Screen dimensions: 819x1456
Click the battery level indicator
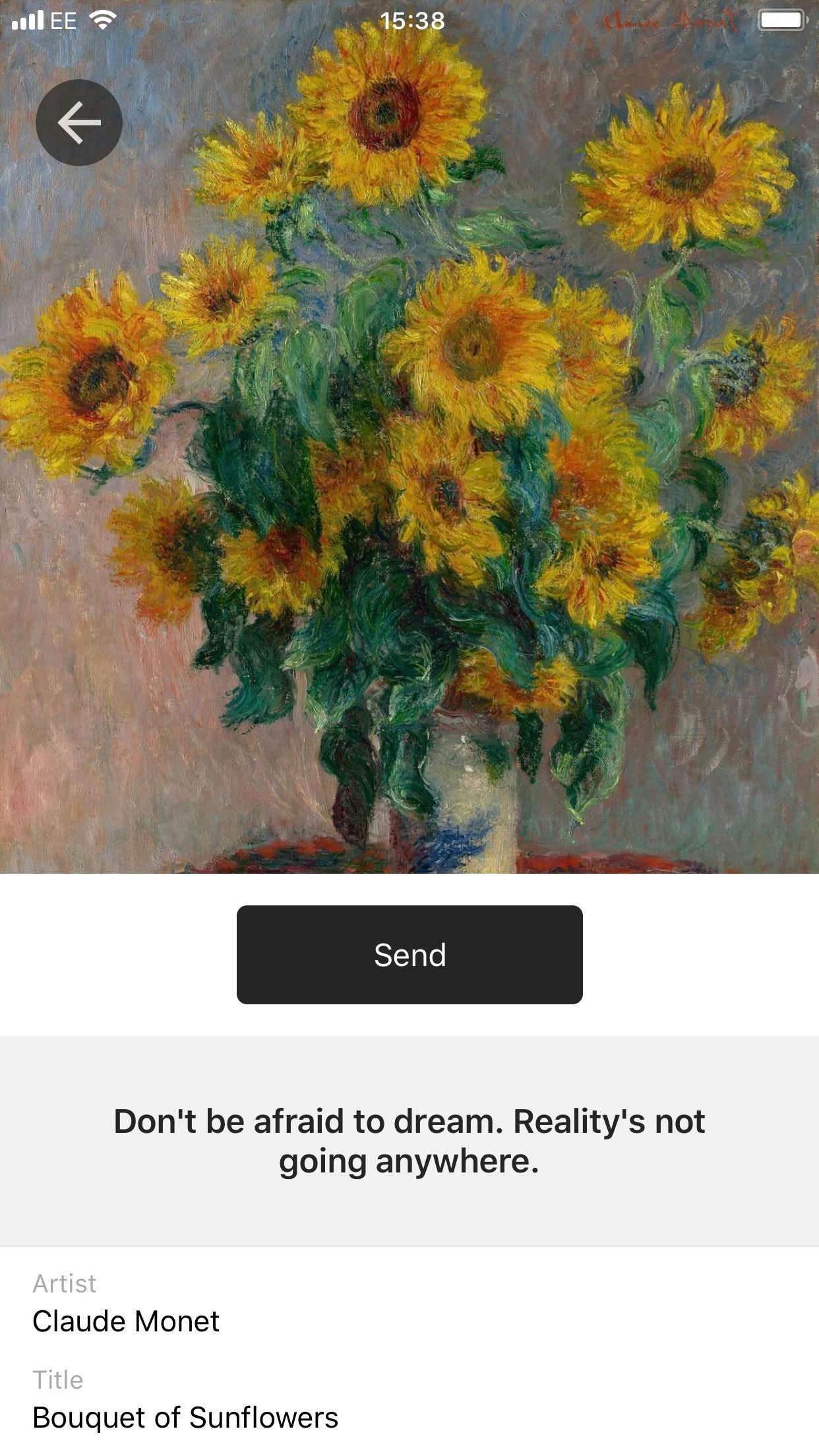point(780,20)
